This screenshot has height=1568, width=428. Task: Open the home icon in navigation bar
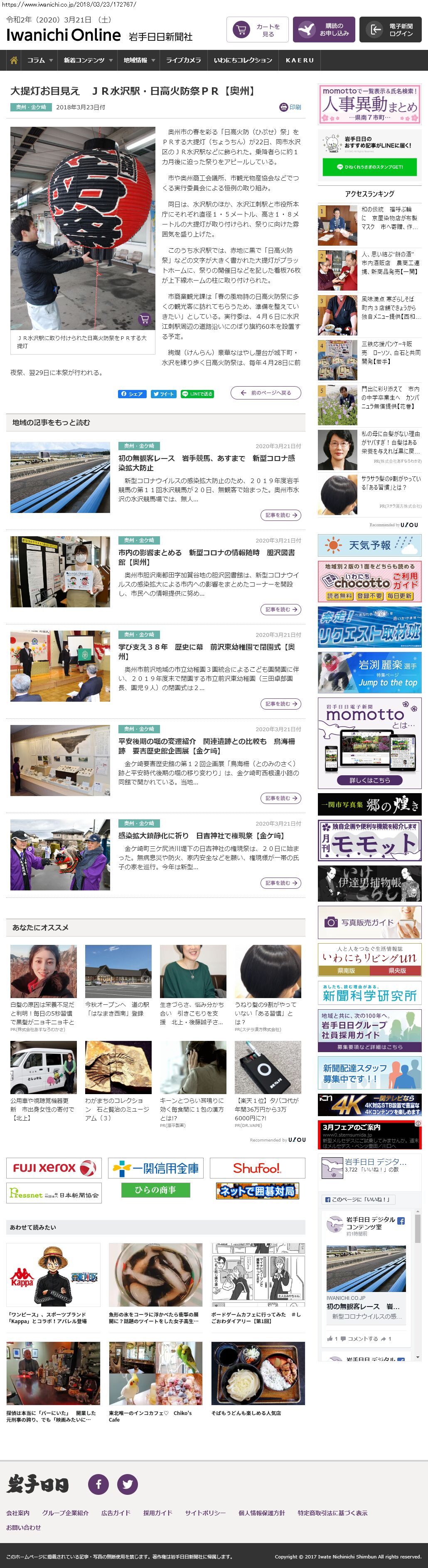click(x=13, y=60)
